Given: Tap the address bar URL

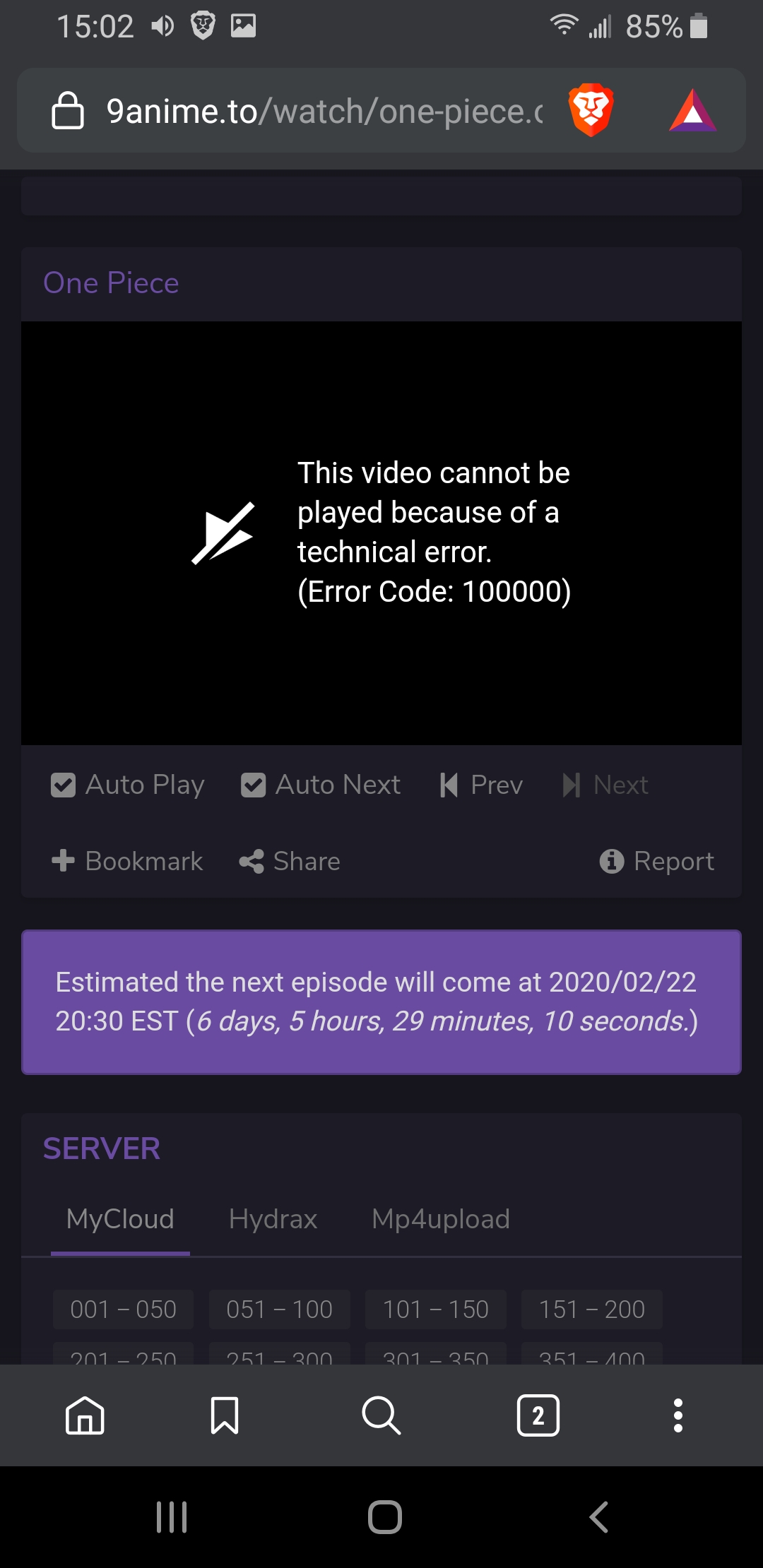Looking at the screenshot, I should click(x=325, y=111).
